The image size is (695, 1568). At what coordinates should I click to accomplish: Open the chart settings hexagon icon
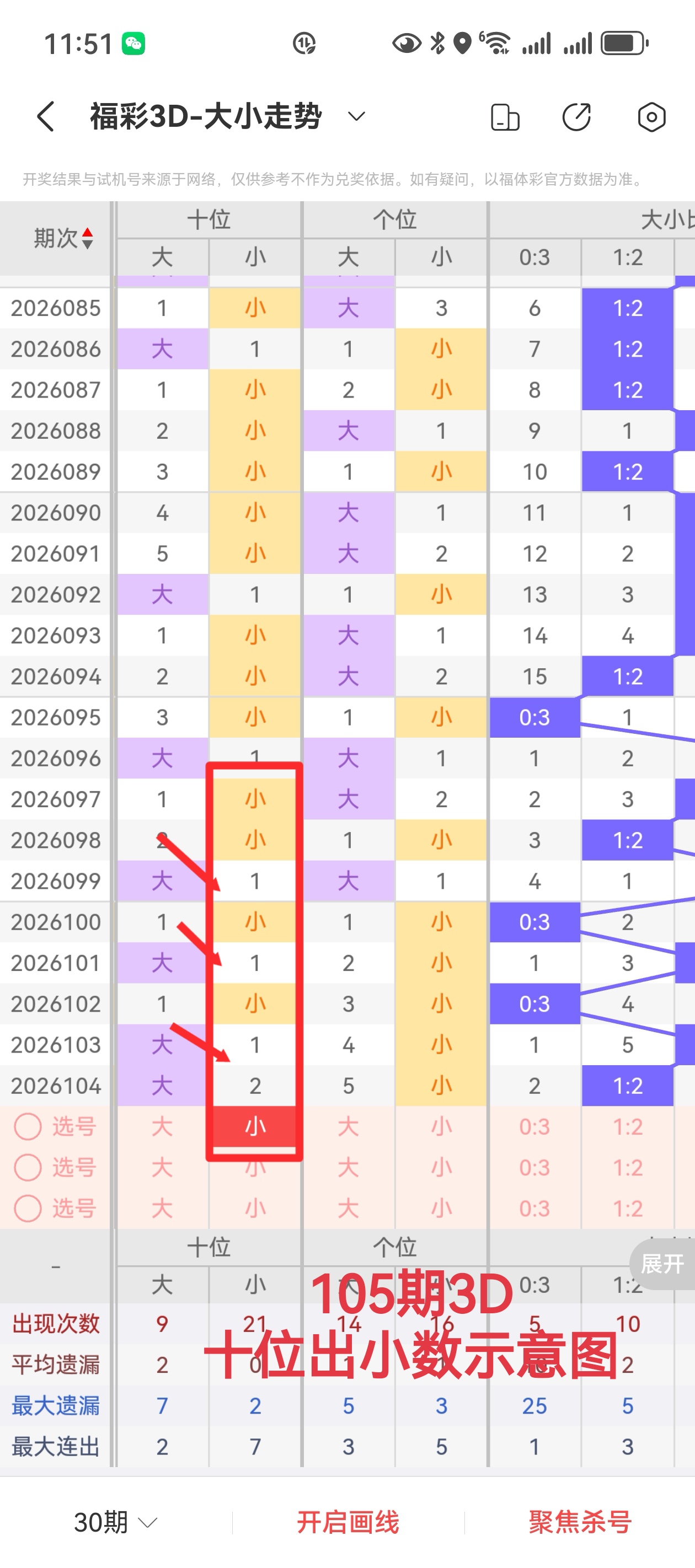(x=651, y=117)
